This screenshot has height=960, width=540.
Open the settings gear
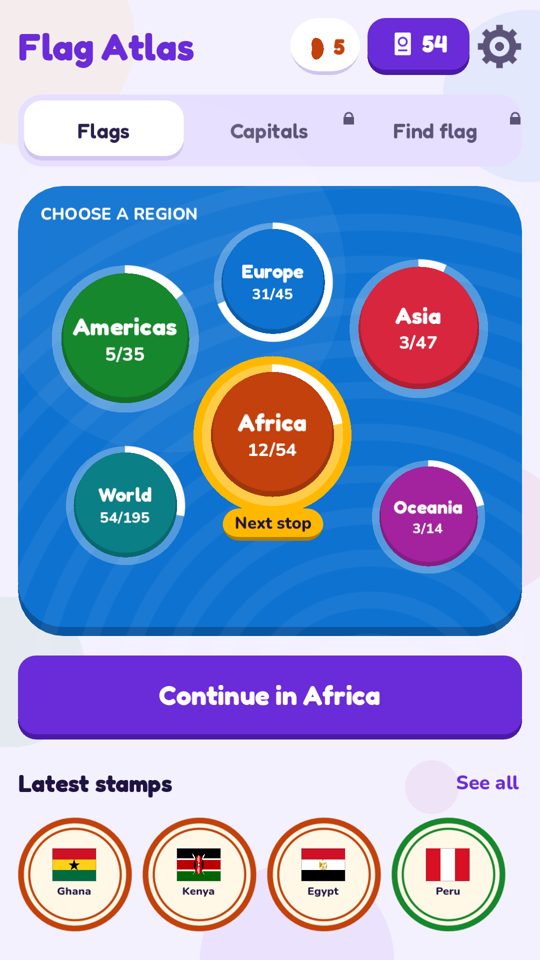coord(499,47)
